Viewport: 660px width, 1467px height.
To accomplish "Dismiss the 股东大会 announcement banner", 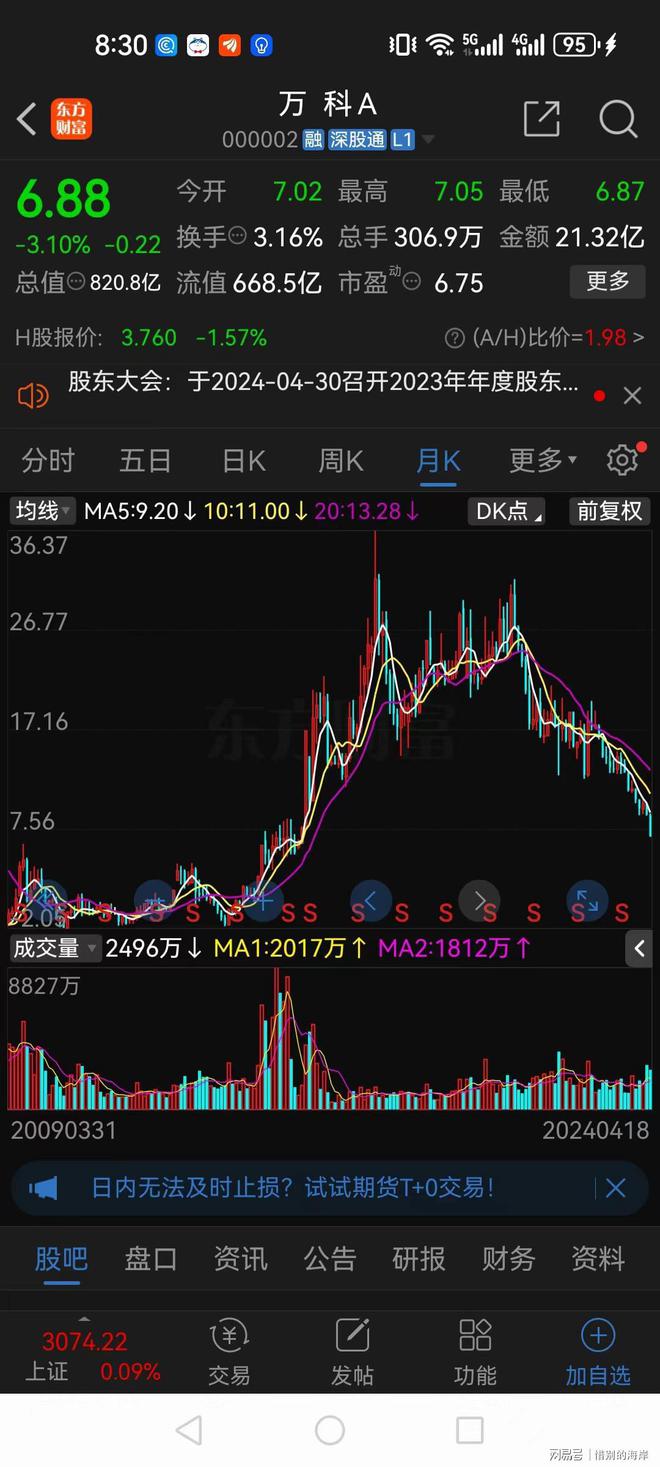I will (632, 396).
